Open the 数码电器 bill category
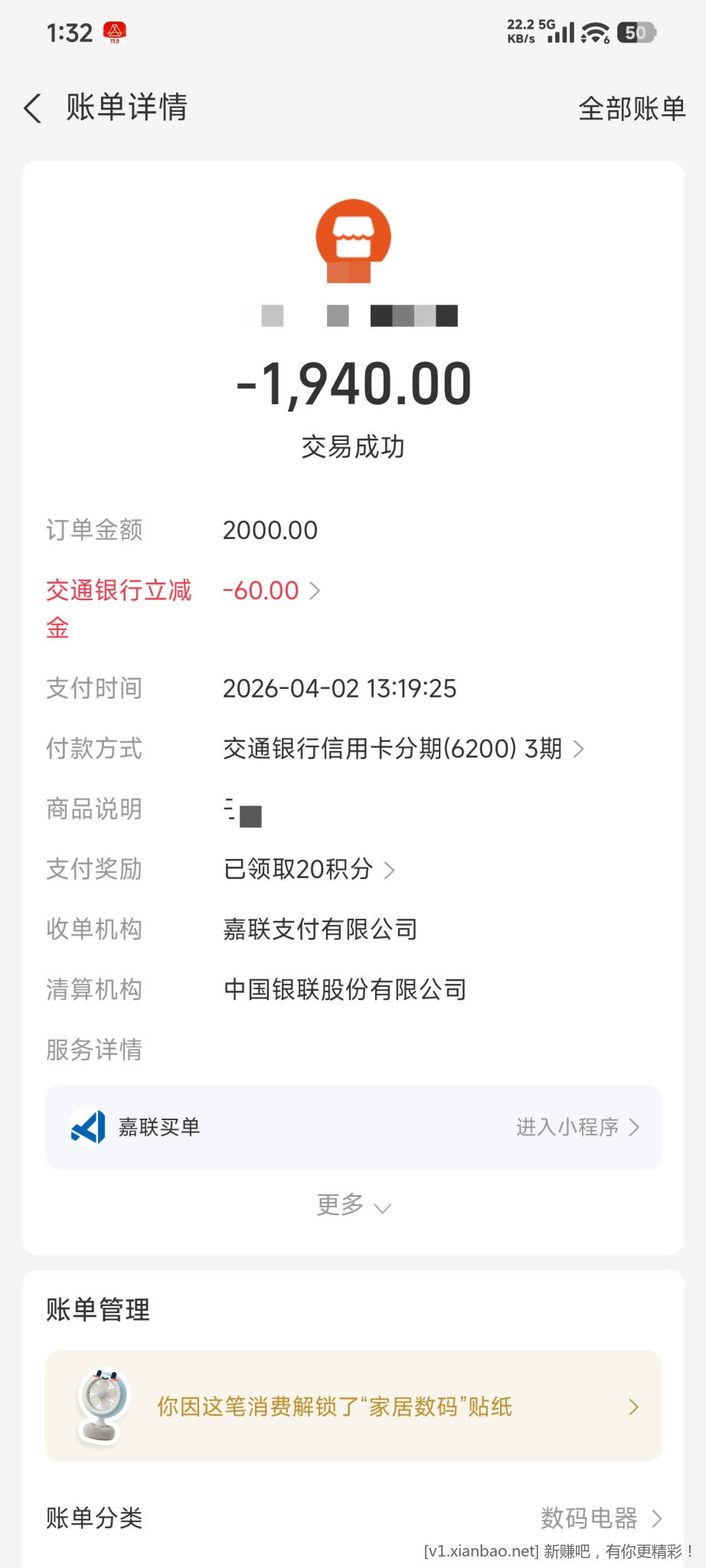Image resolution: width=706 pixels, height=1568 pixels. (600, 1518)
